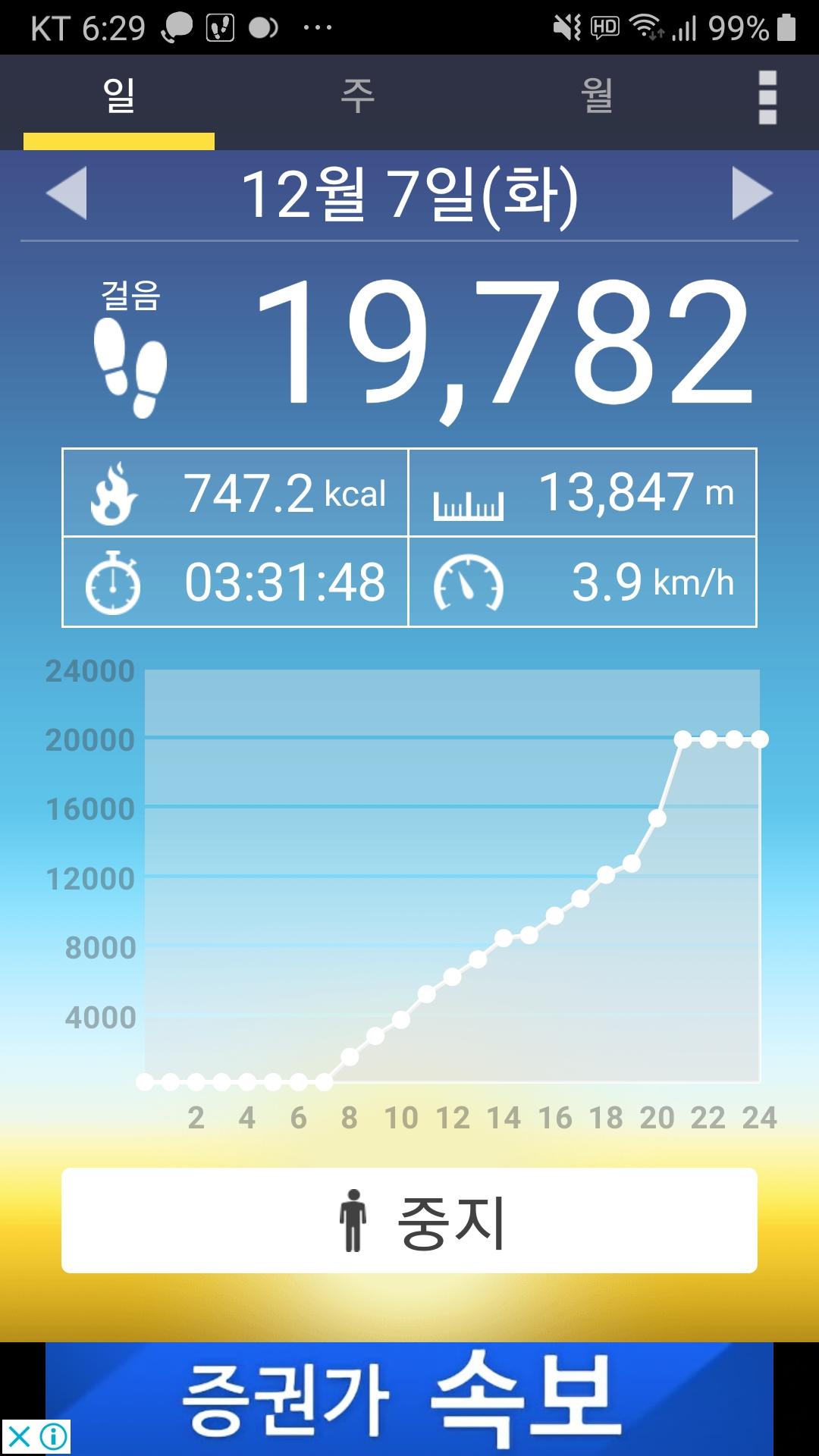Go to the next day
This screenshot has width=819, height=1456.
752,193
